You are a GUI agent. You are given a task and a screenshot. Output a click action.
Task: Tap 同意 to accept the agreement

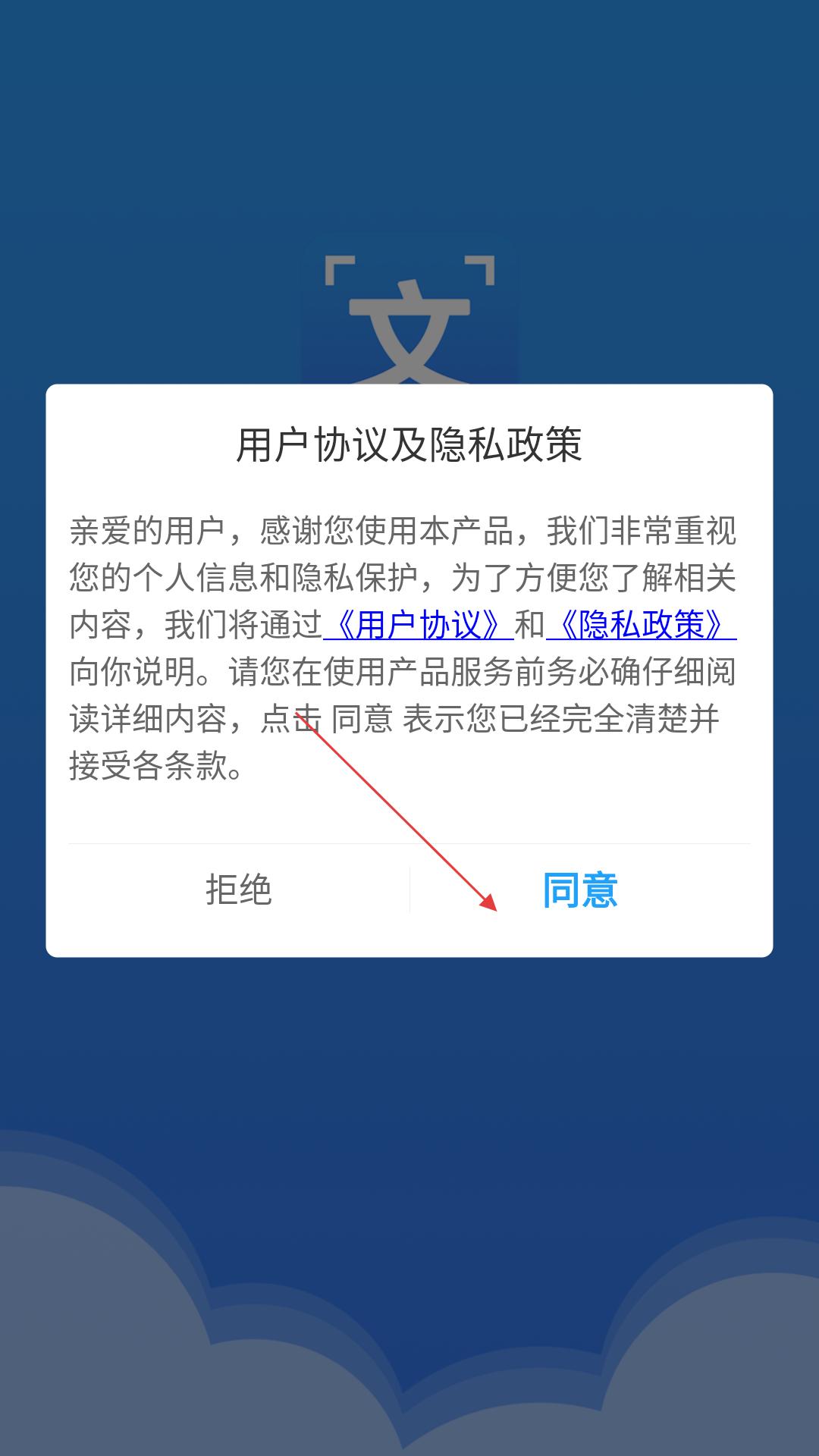click(x=580, y=890)
